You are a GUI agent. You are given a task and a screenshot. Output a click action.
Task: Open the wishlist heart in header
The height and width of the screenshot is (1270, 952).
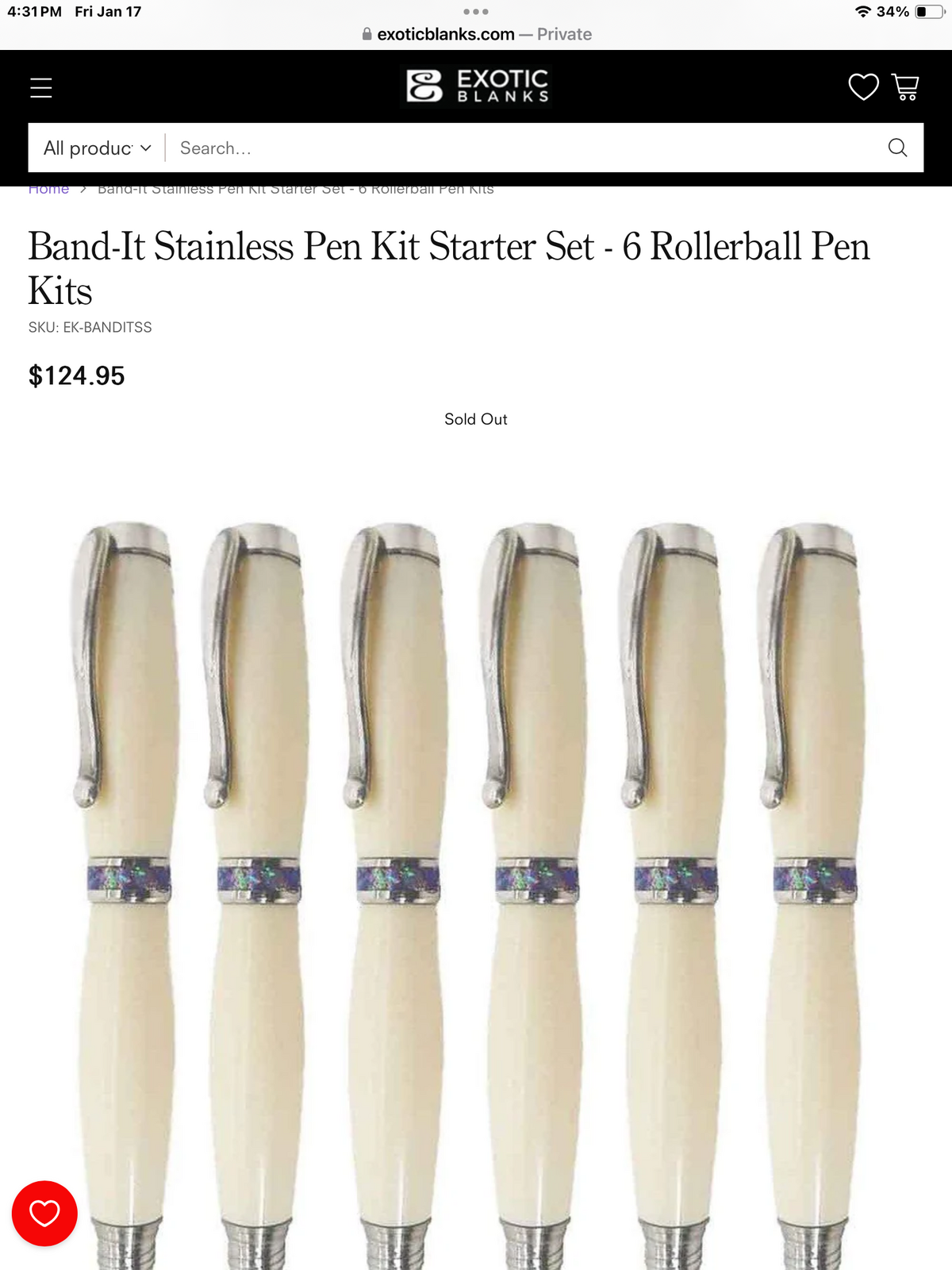[x=863, y=87]
